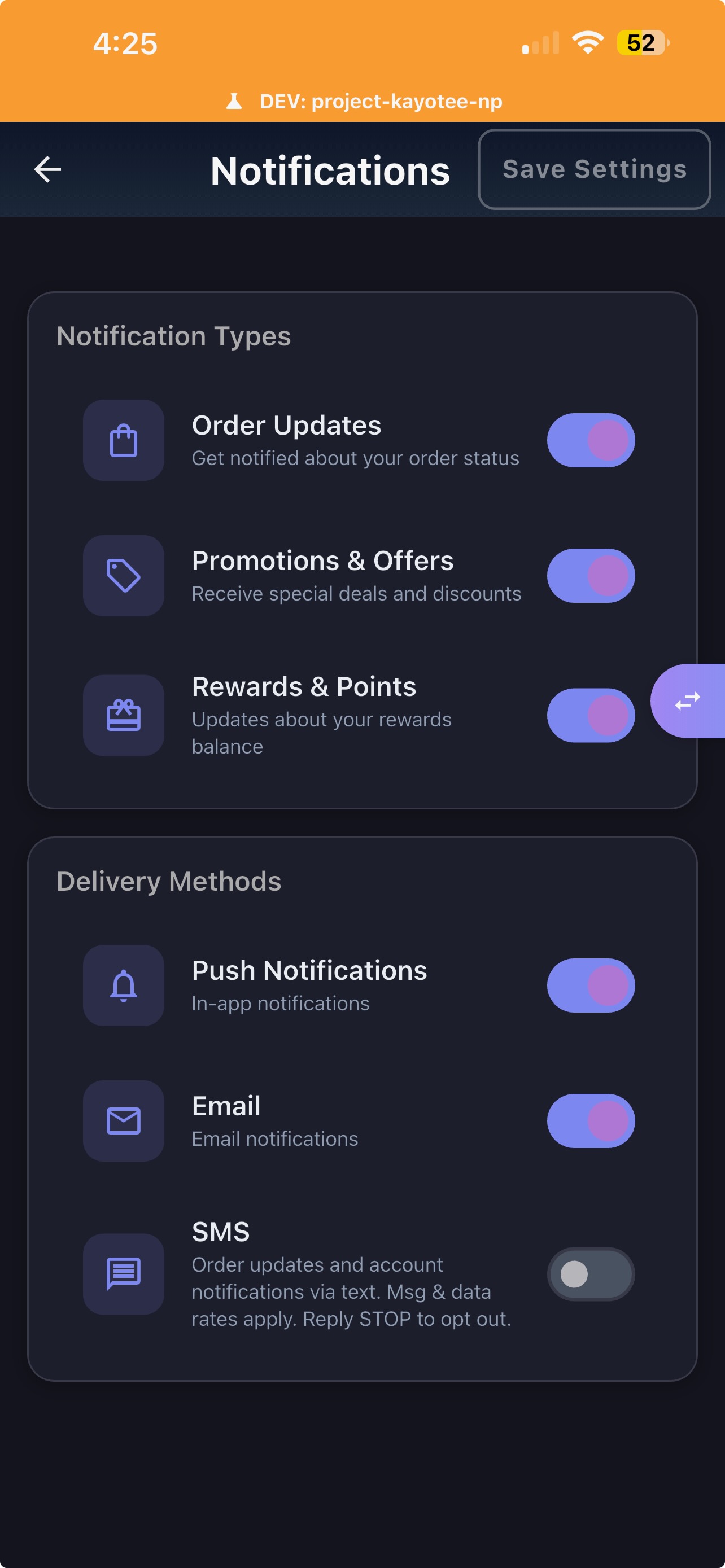Click the cellular signal bars icon
Viewport: 725px width, 1568px height.
click(540, 42)
